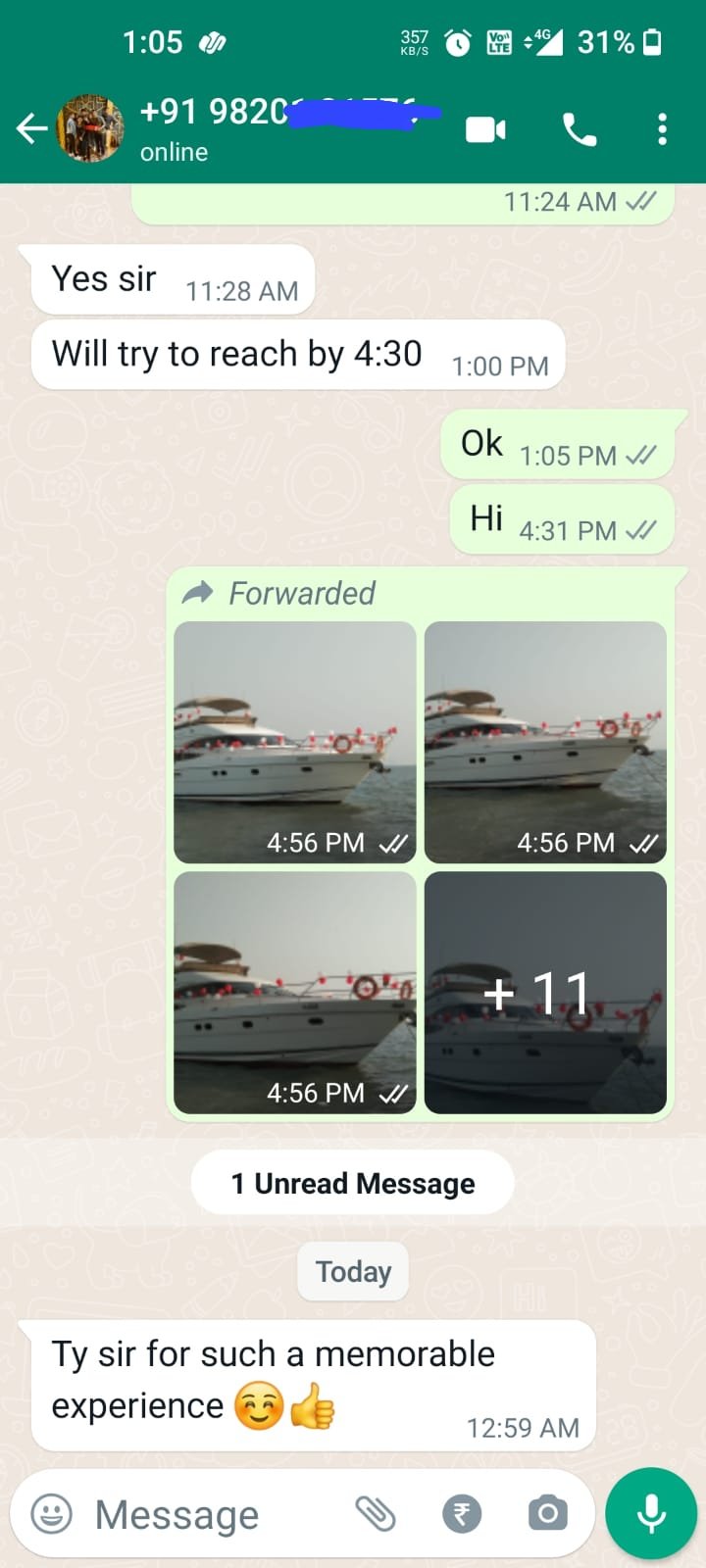
Task: Open the camera to take a photo
Action: (x=547, y=1514)
